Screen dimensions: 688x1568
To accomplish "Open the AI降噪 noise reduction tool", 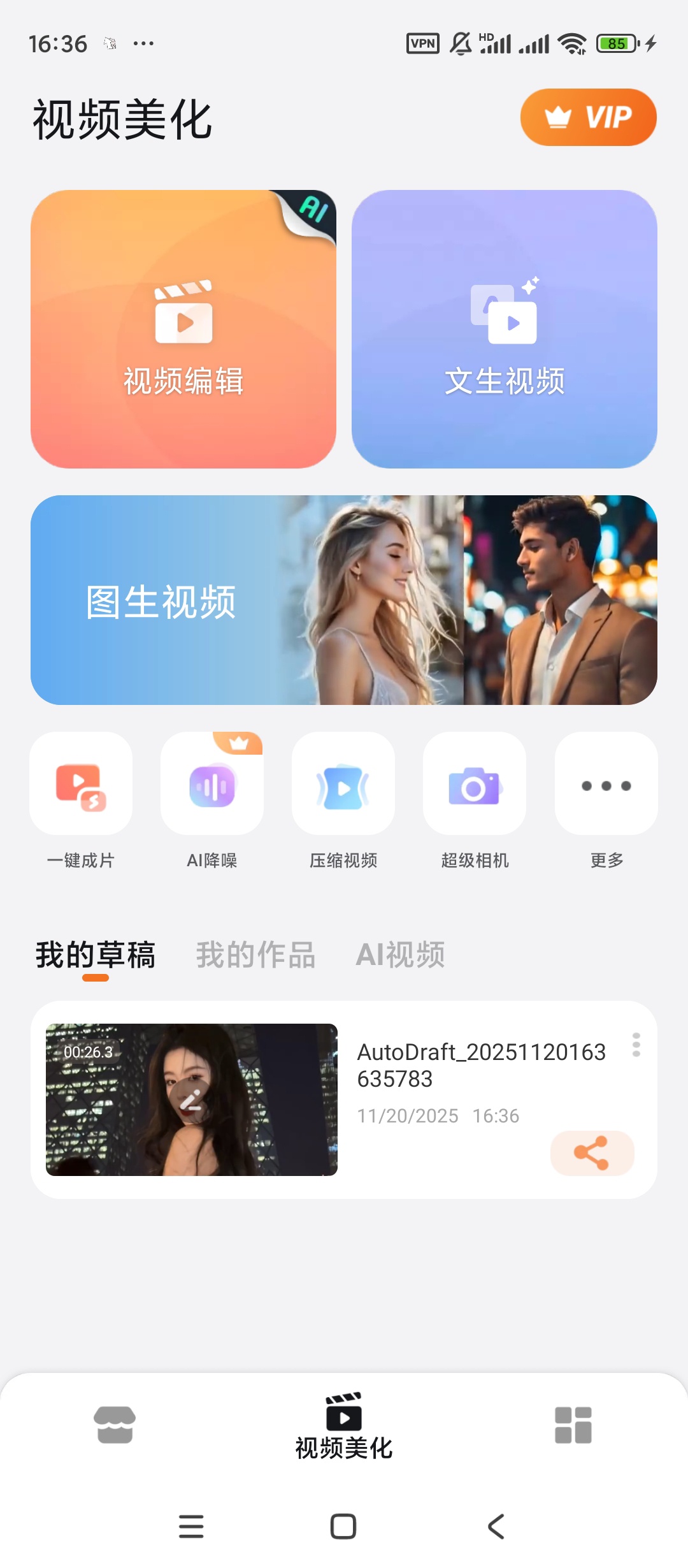I will [x=212, y=784].
